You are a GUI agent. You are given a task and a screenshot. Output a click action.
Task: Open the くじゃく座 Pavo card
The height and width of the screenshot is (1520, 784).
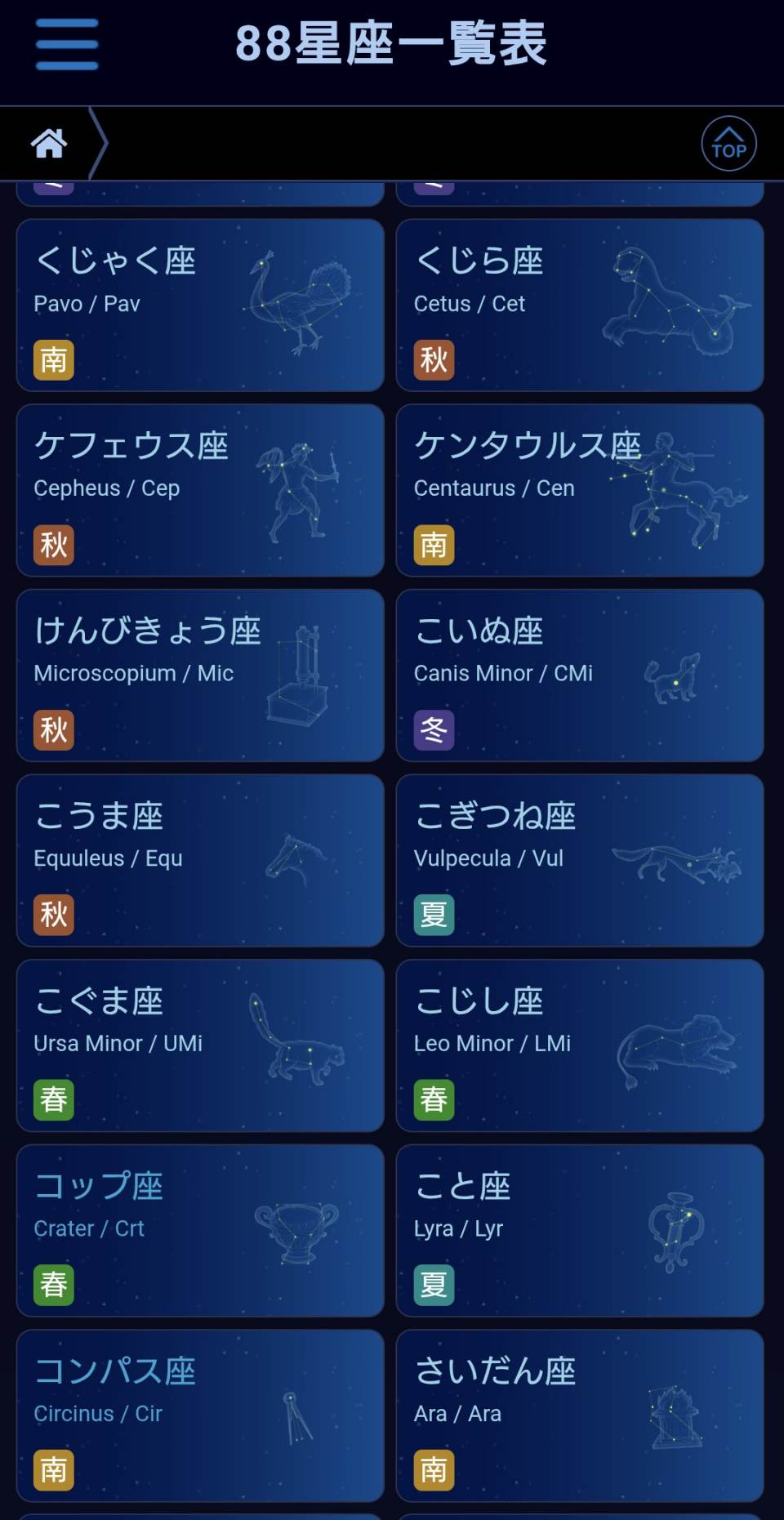pyautogui.click(x=200, y=305)
